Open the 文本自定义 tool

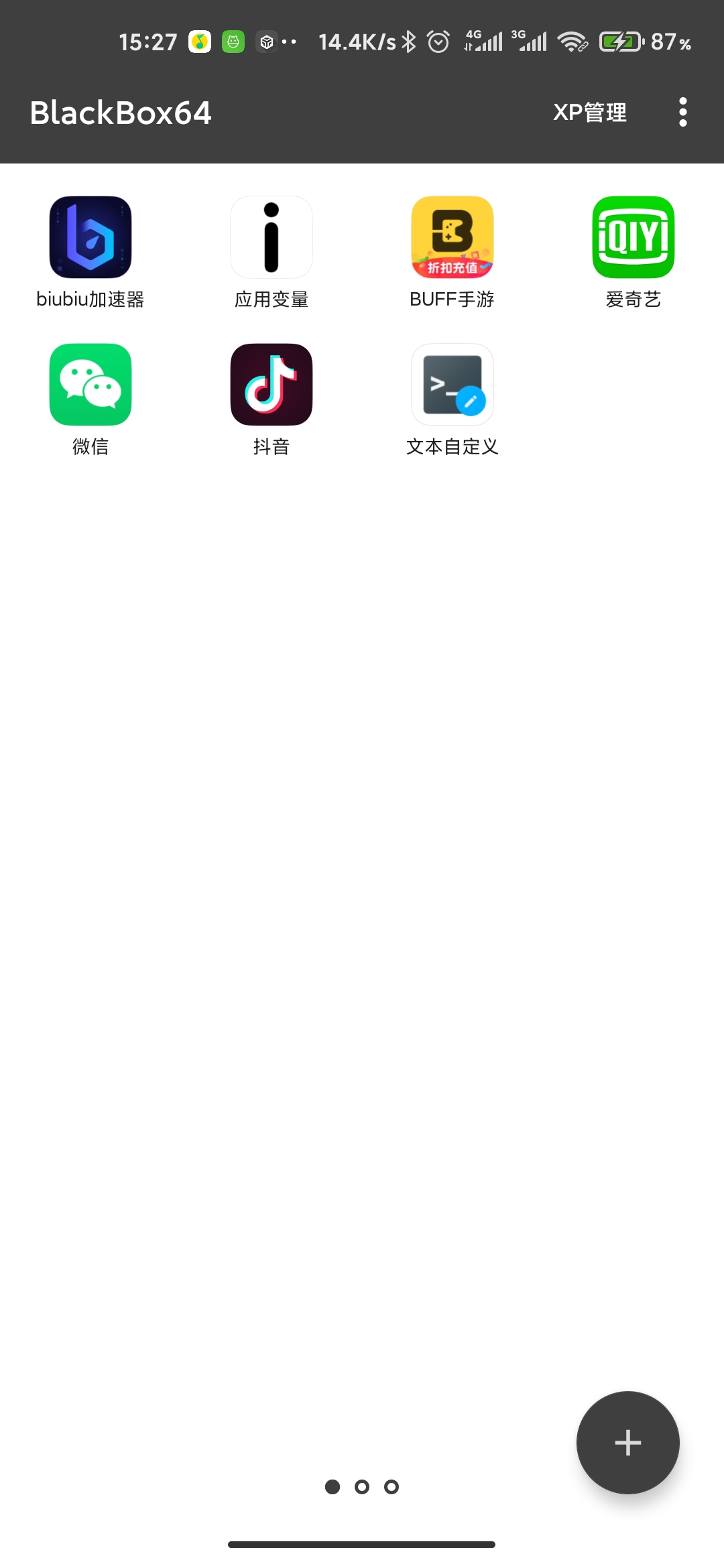coord(452,385)
